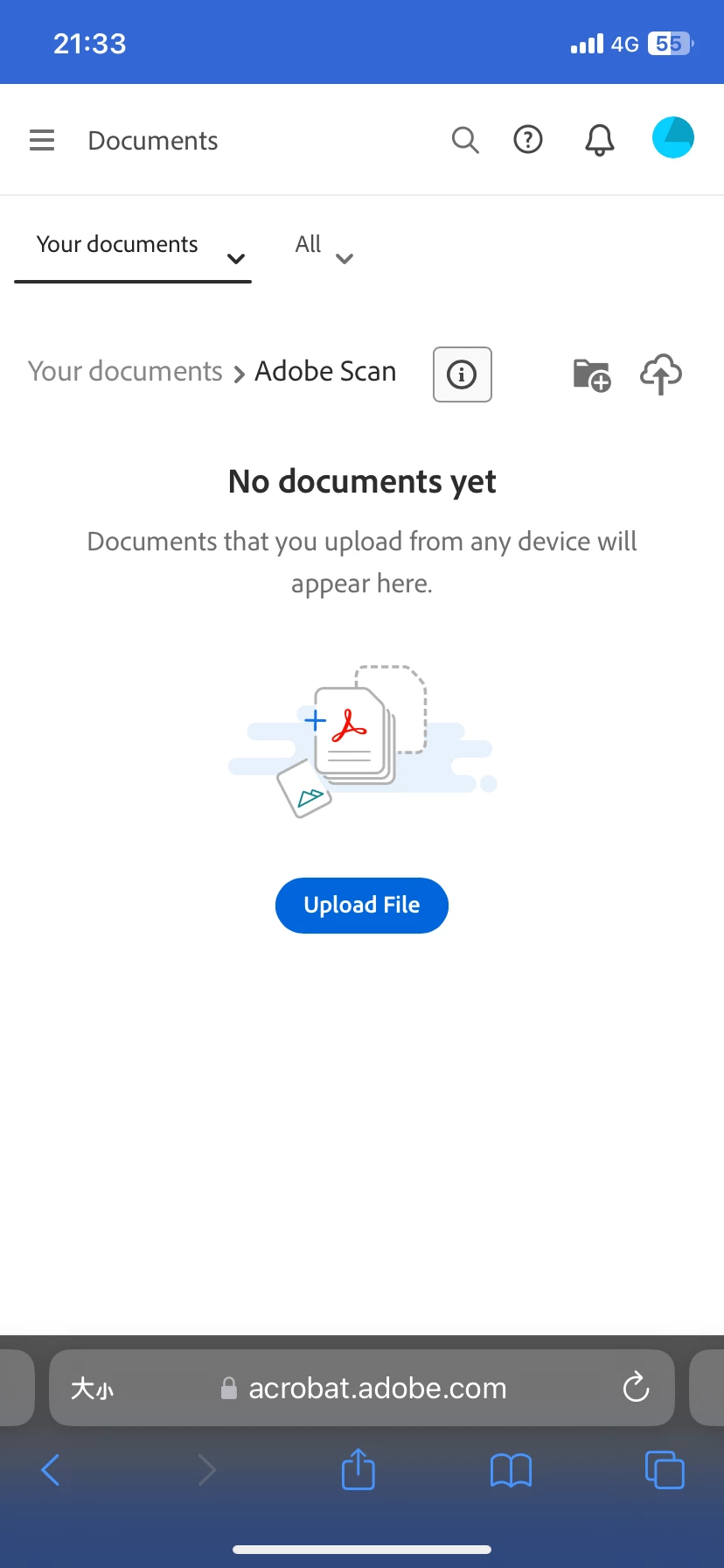Show folder info for Adobe Scan

(x=462, y=374)
